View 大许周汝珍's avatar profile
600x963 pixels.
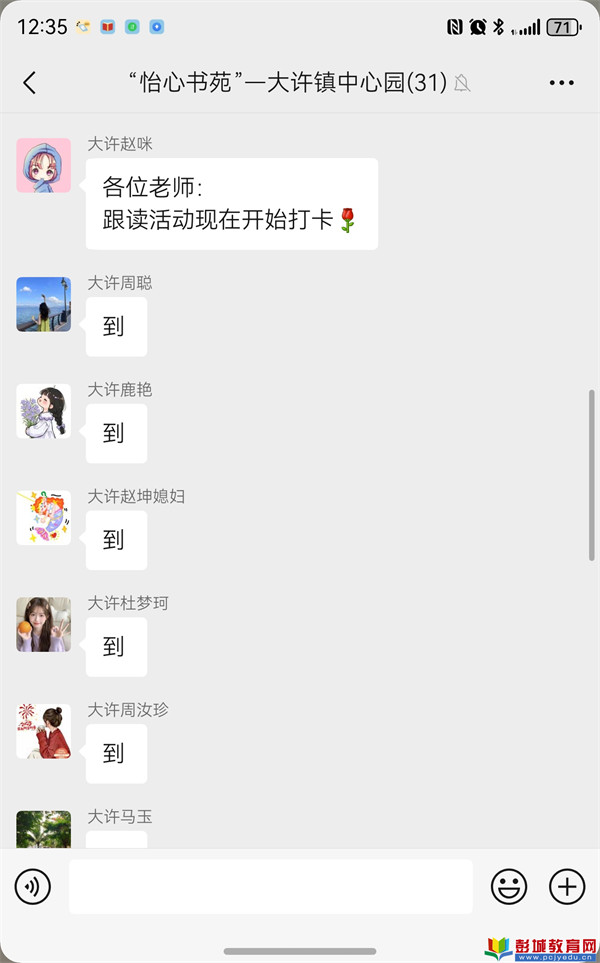(x=44, y=732)
